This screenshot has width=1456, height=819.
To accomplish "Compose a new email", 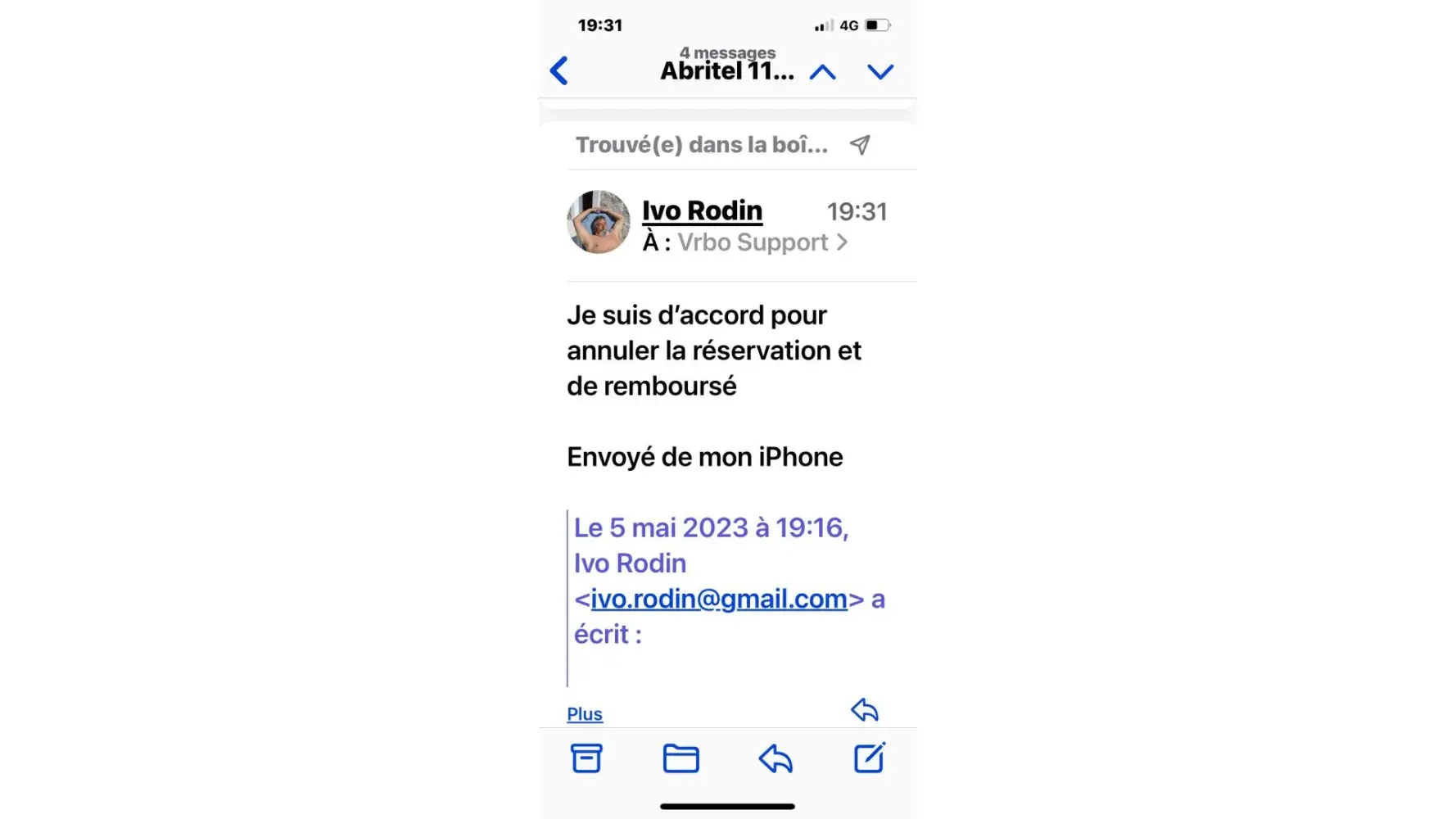I will pos(869,758).
